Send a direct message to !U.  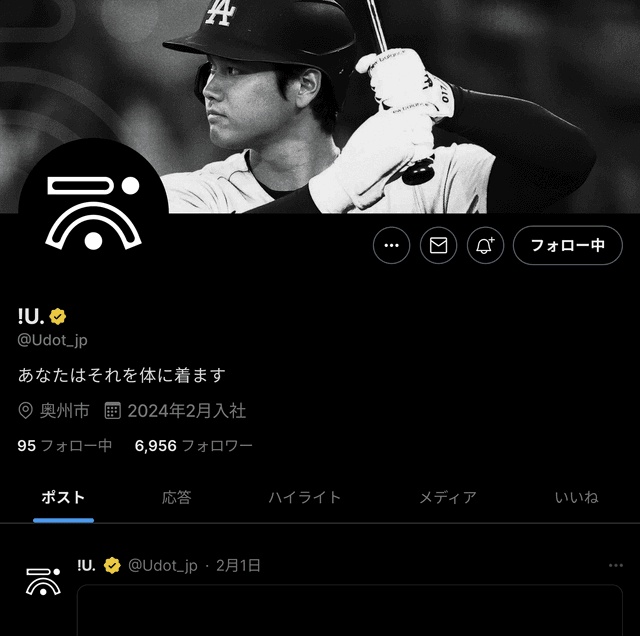438,245
